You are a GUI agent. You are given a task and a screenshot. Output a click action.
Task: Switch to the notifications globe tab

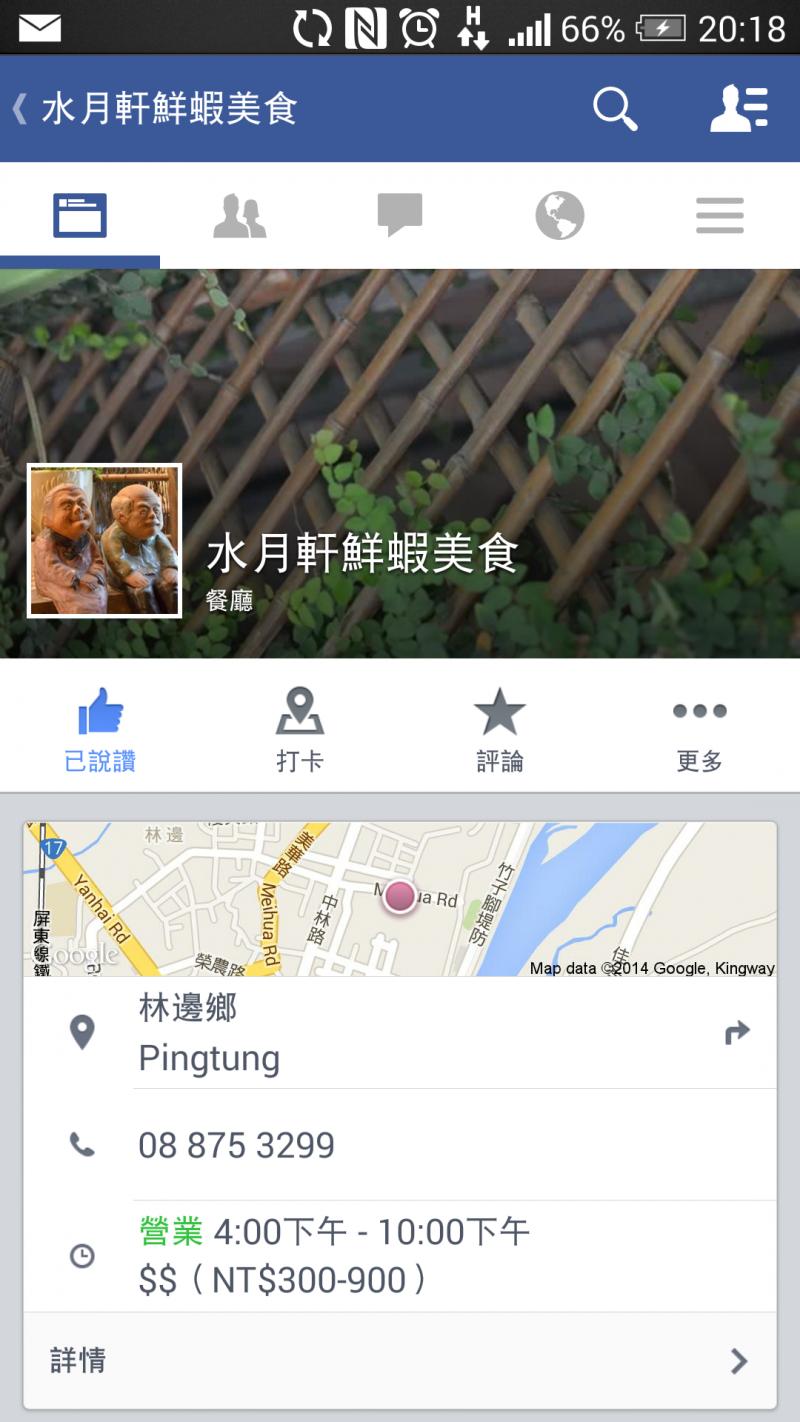(x=560, y=215)
